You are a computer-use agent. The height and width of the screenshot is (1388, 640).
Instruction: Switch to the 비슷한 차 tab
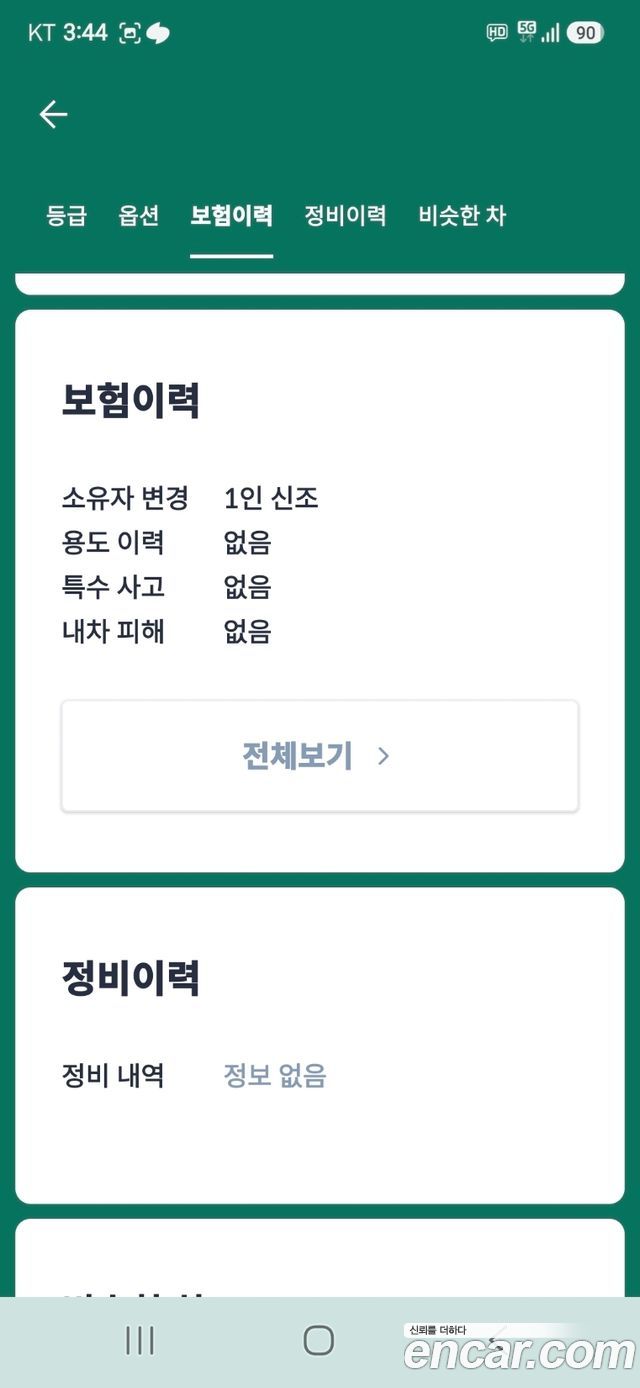point(462,215)
